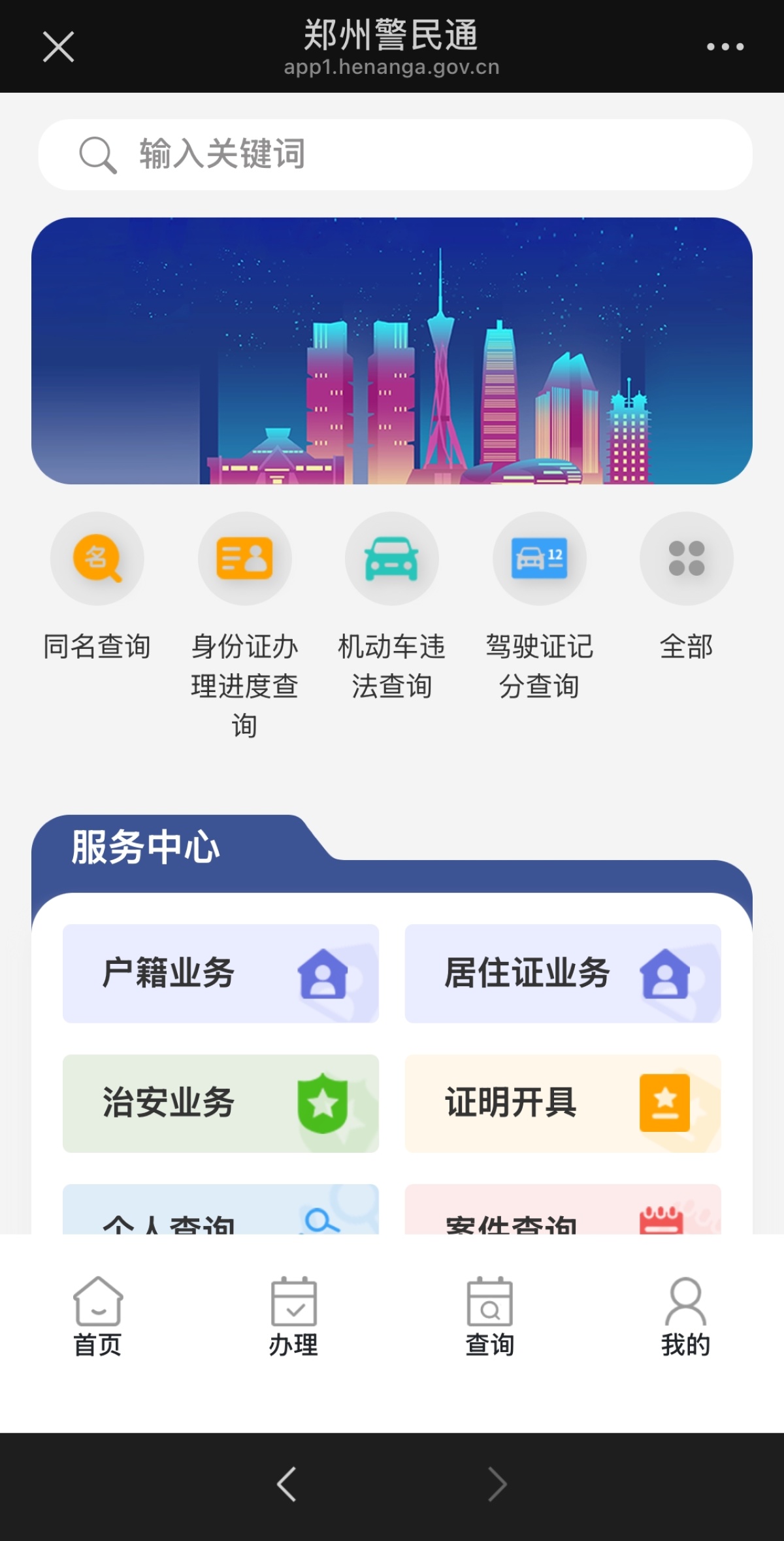This screenshot has width=784, height=1541.
Task: Go to the 查询 tab
Action: click(x=490, y=1317)
